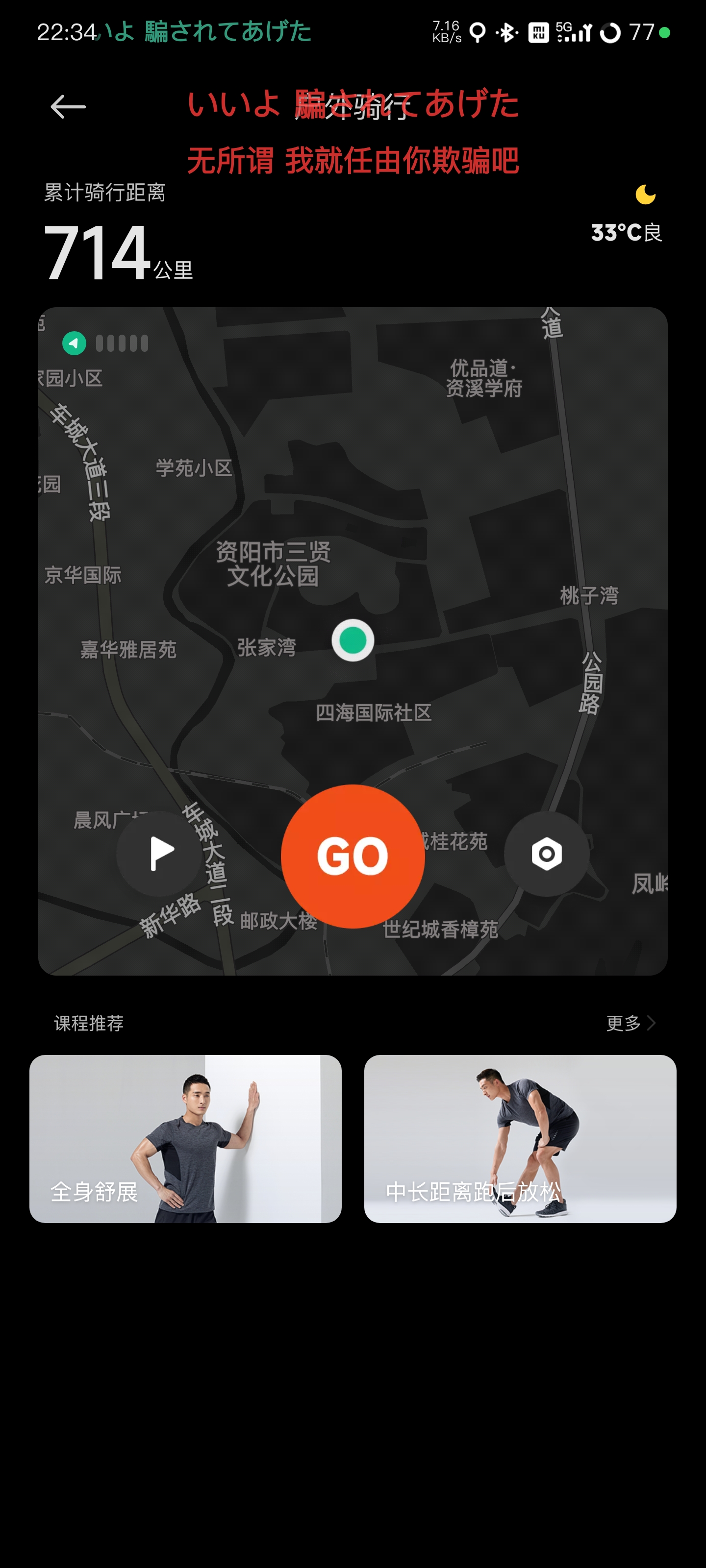Open the weather info showing 33°C
The image size is (706, 1568).
click(x=626, y=232)
